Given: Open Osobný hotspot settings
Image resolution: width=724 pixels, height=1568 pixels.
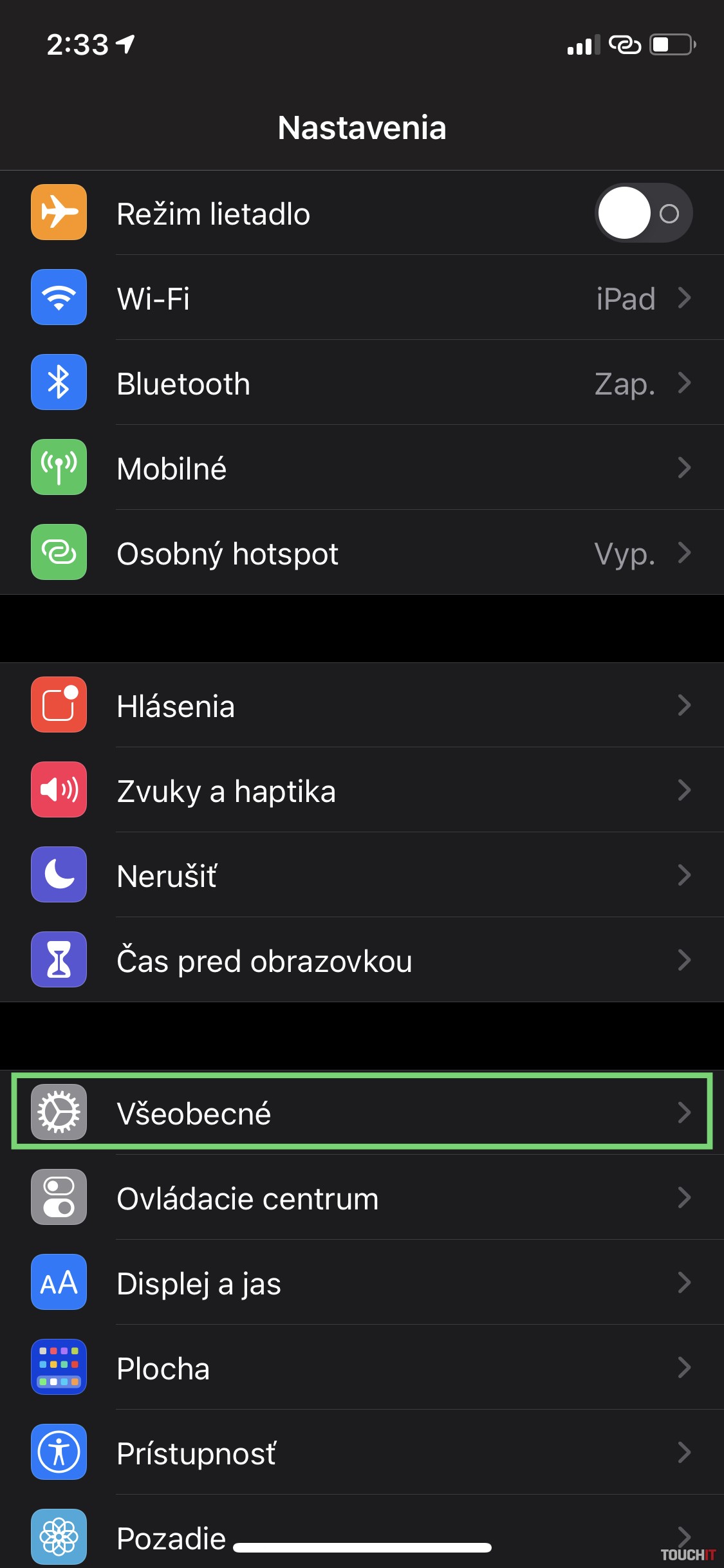Looking at the screenshot, I should (x=362, y=553).
